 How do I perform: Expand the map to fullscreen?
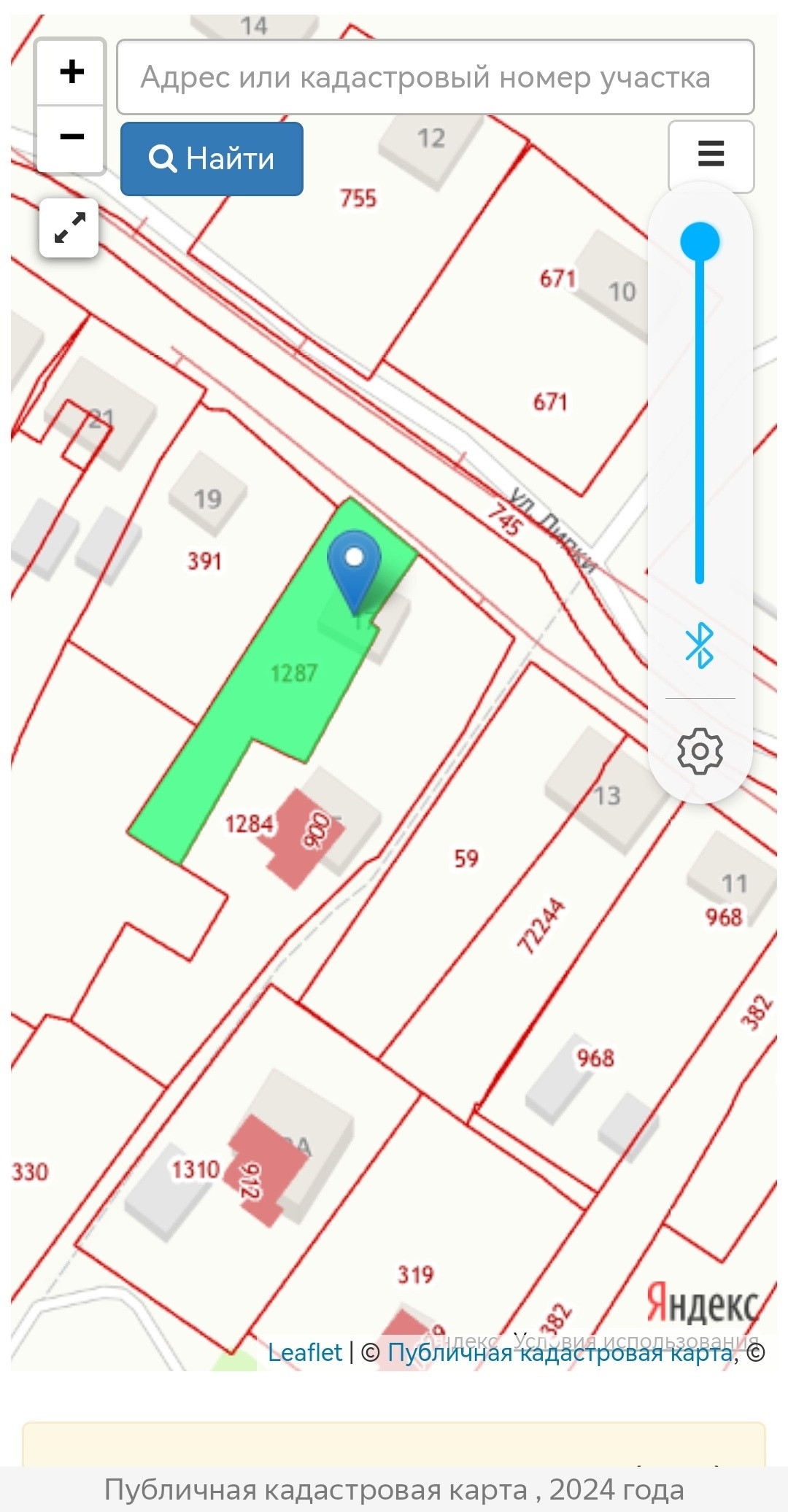point(69,228)
